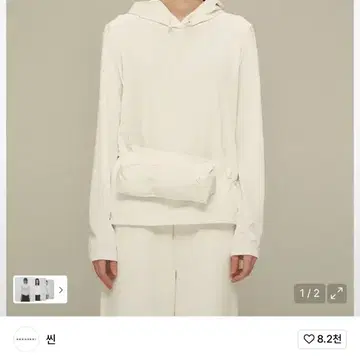The image size is (360, 360).
Task: Tap the main product photo
Action: pyautogui.click(x=180, y=158)
